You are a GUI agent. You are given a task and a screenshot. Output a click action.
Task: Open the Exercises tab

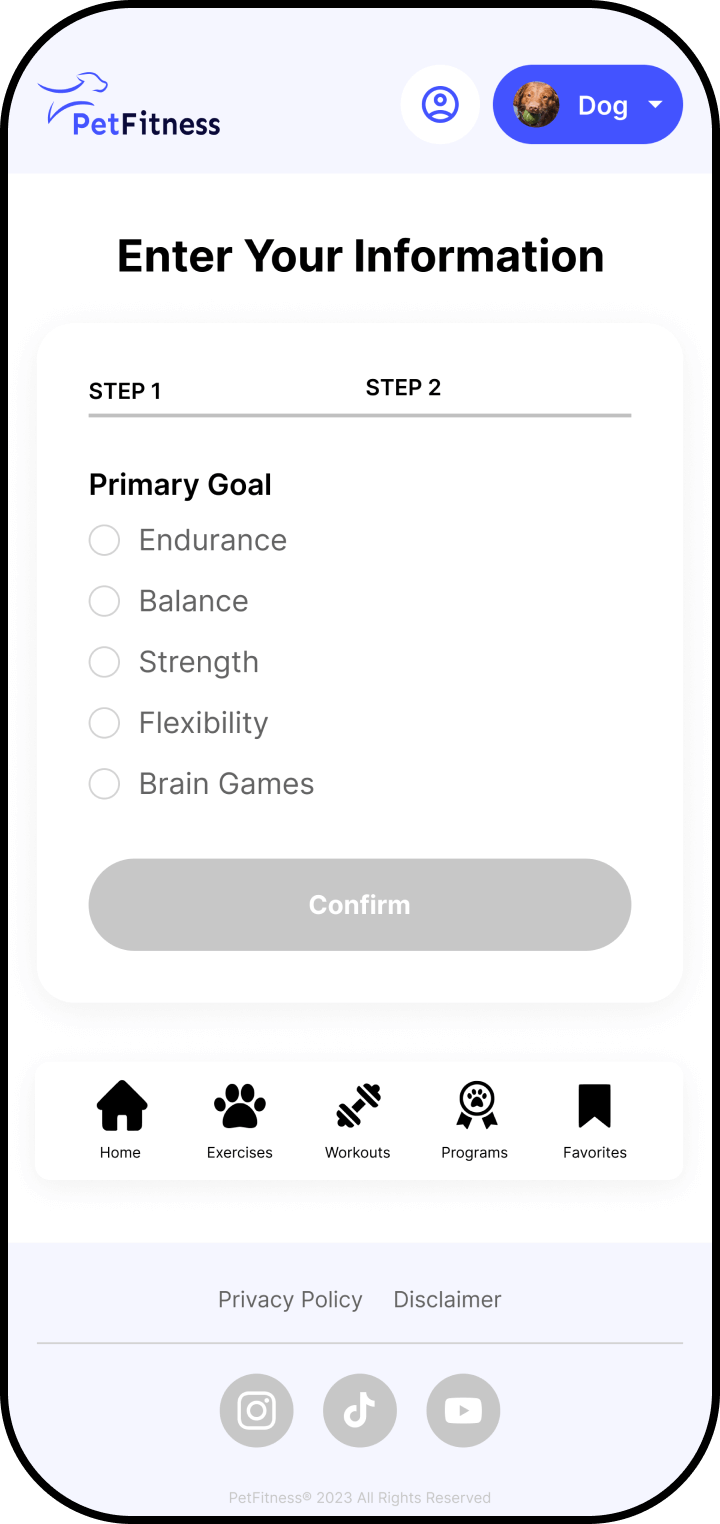pos(240,1121)
